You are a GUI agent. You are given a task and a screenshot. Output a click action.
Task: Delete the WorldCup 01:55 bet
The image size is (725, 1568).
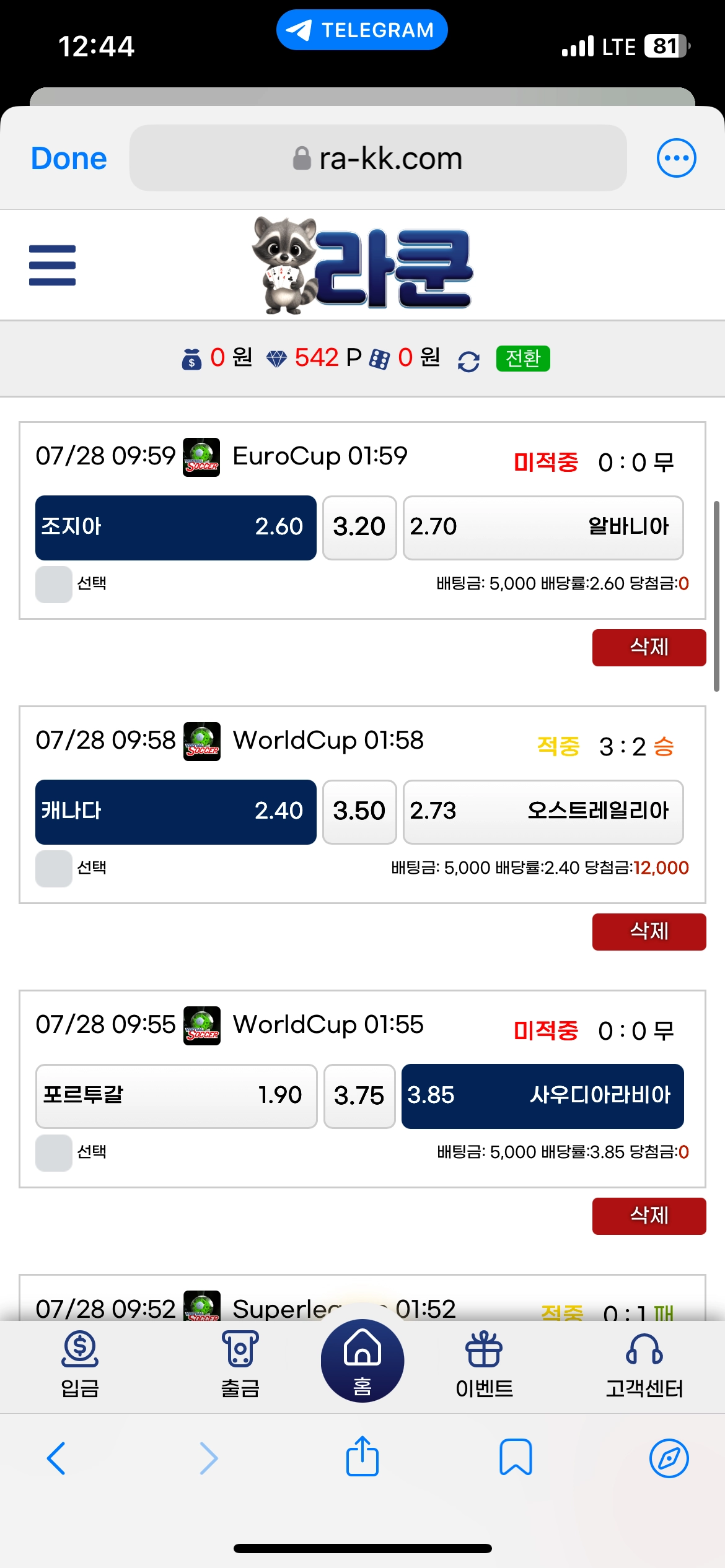coord(649,1216)
